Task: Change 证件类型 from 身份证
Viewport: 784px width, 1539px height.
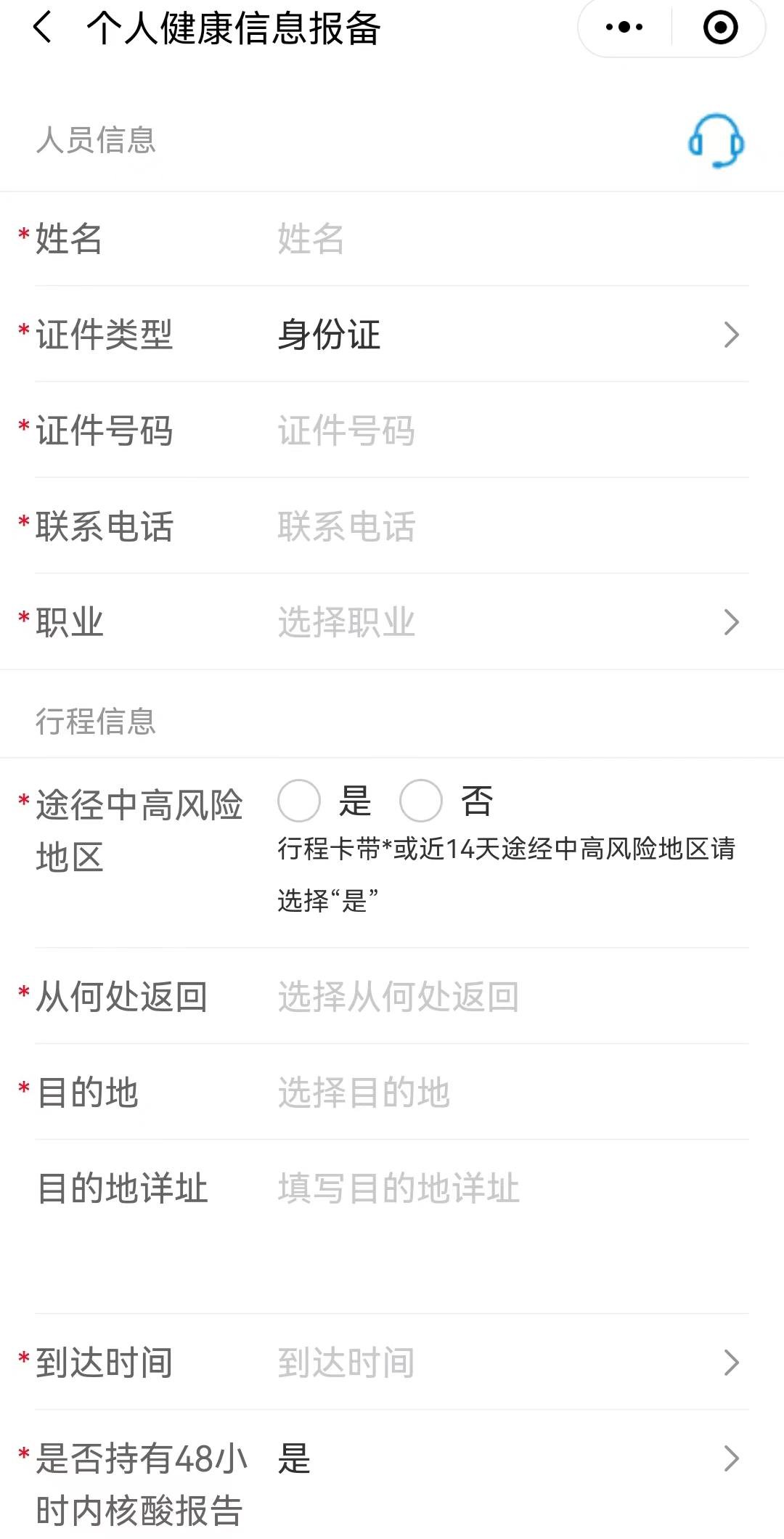Action: pos(508,335)
